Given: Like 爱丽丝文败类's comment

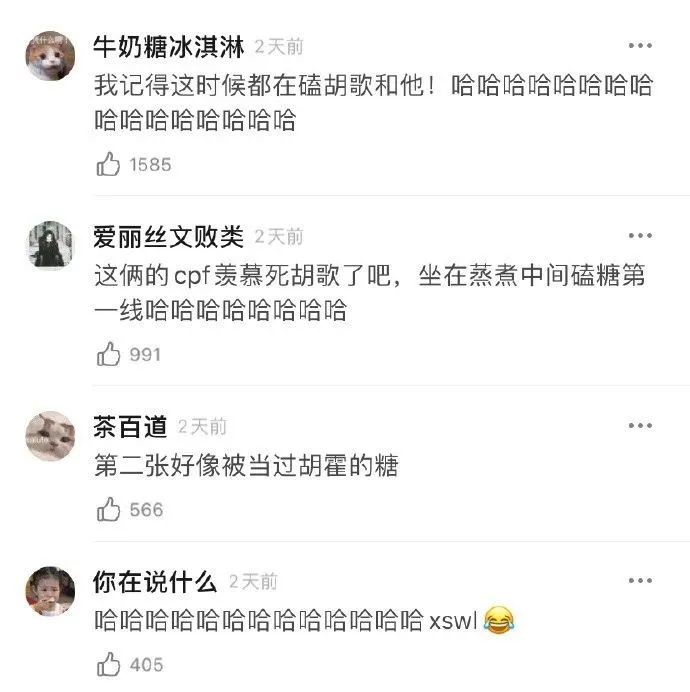Looking at the screenshot, I should coord(109,354).
